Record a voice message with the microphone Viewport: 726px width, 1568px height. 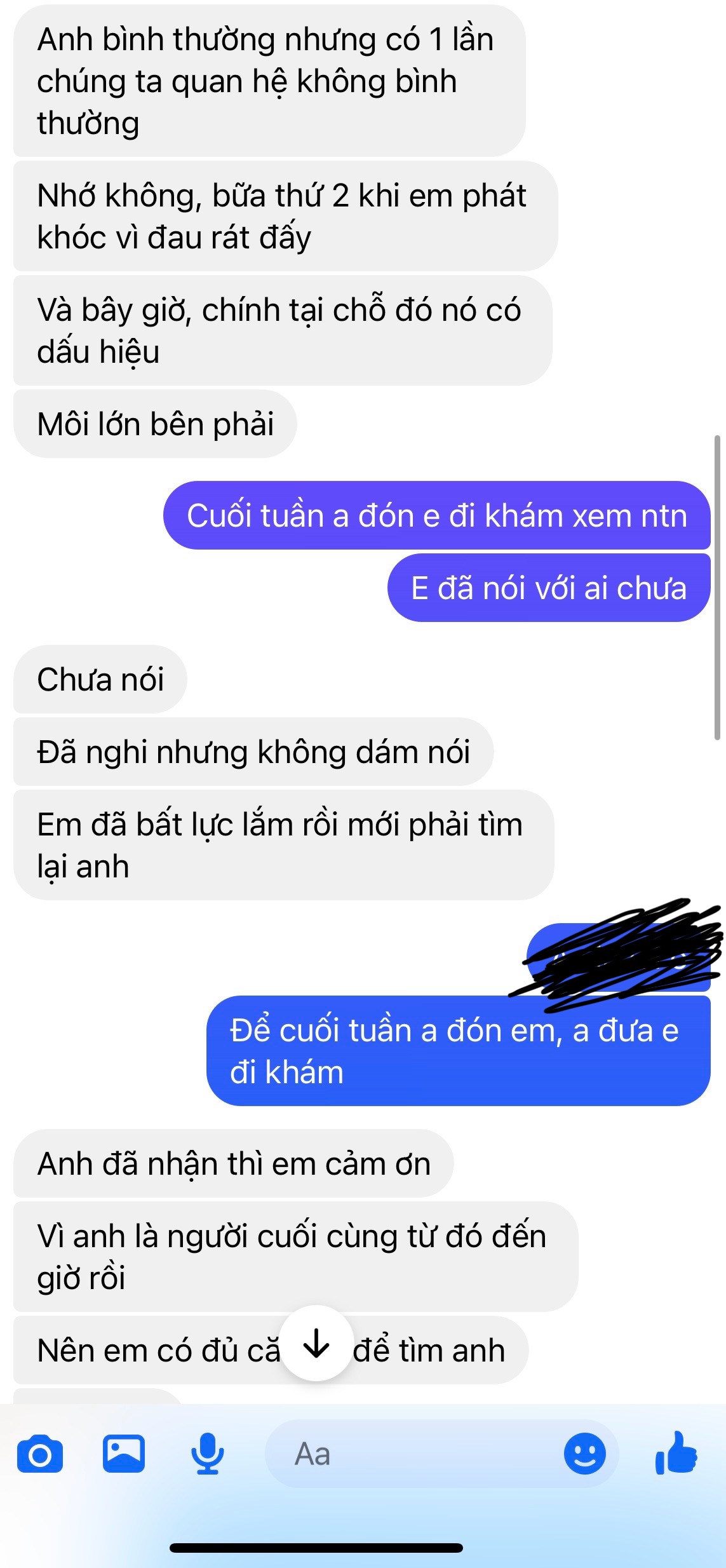coord(207,1454)
